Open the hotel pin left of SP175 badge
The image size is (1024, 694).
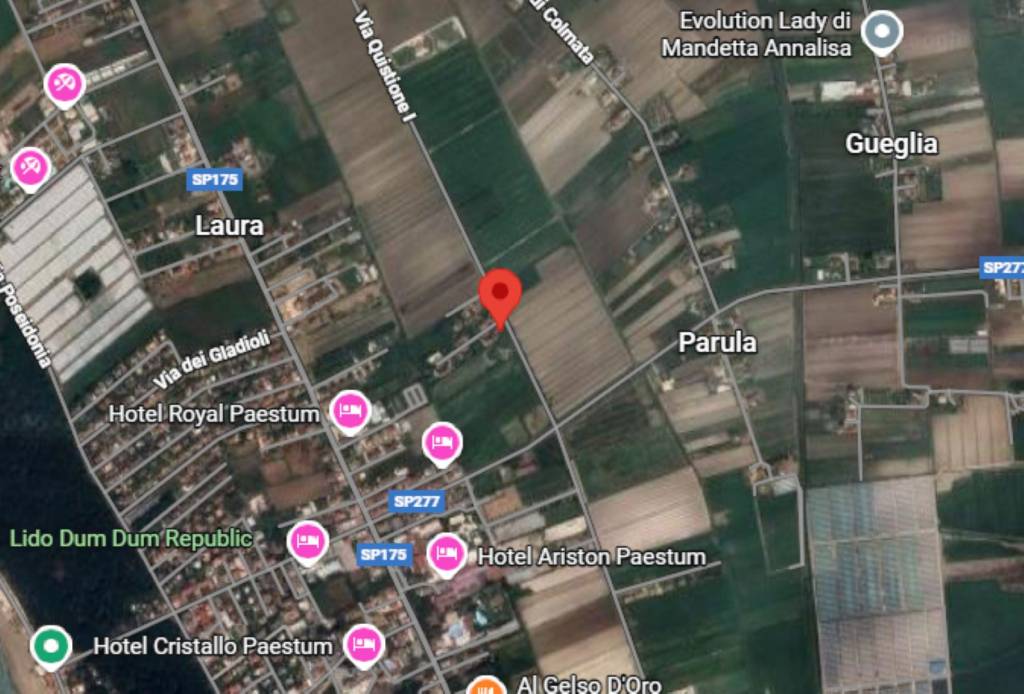tap(308, 541)
